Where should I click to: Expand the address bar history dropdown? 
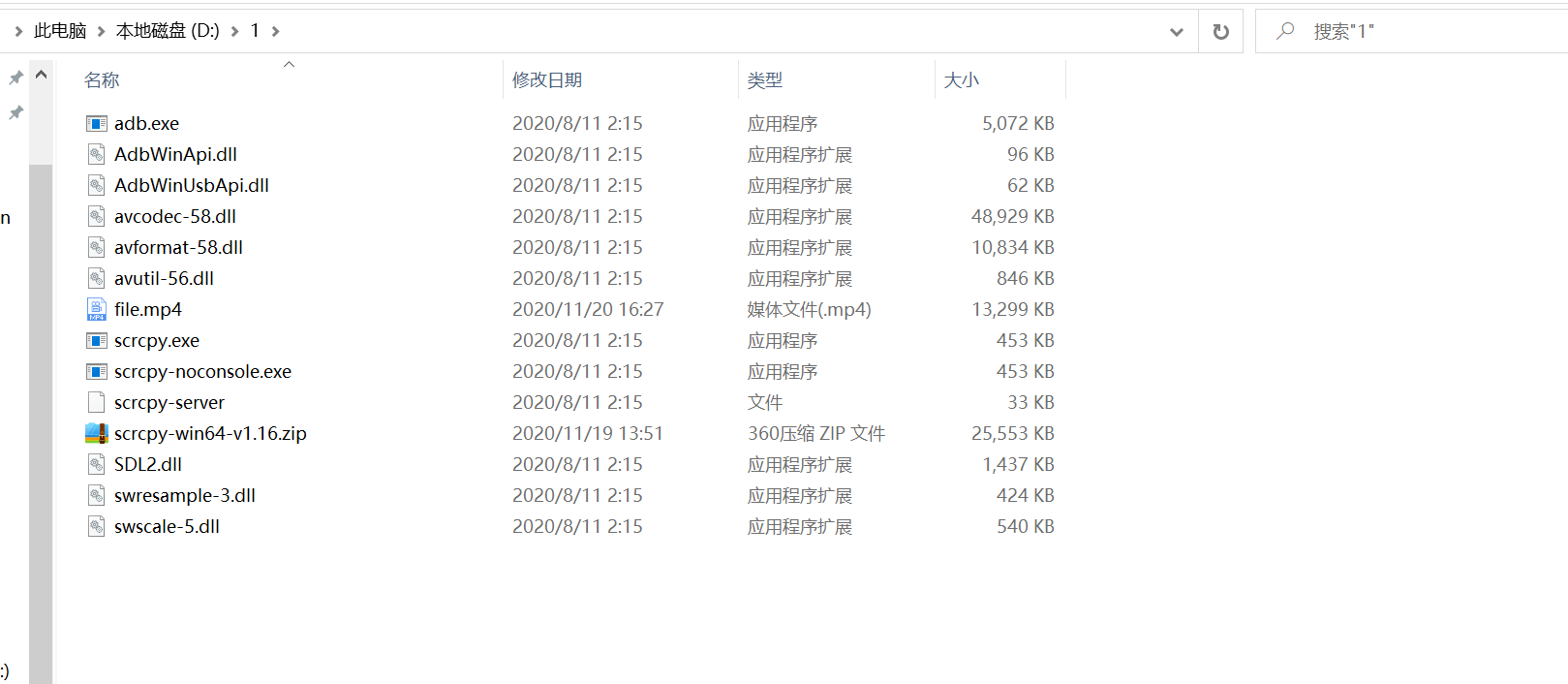[x=1176, y=32]
